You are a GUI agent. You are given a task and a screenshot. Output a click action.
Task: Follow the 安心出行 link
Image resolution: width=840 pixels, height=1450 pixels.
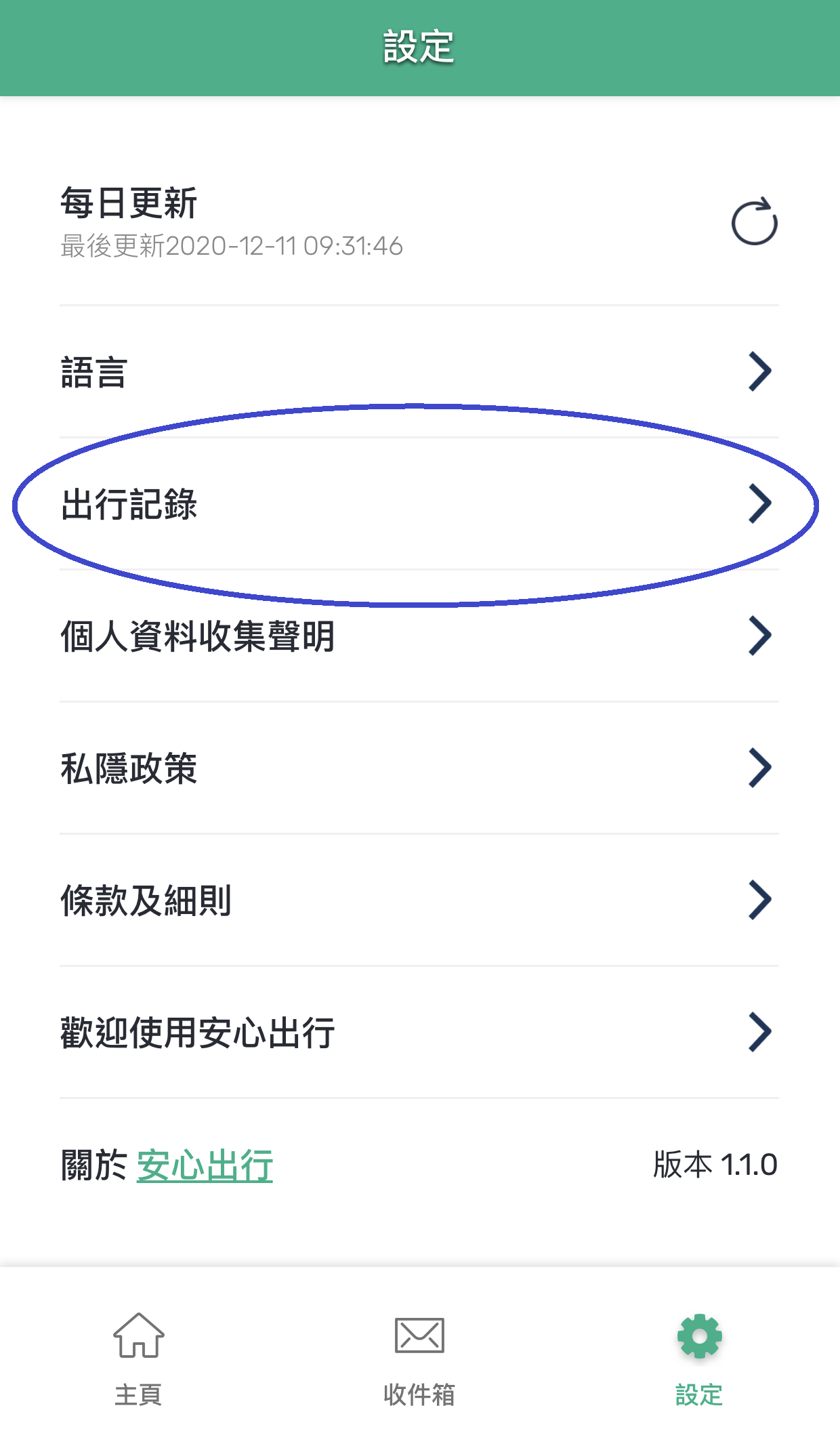pyautogui.click(x=205, y=1165)
